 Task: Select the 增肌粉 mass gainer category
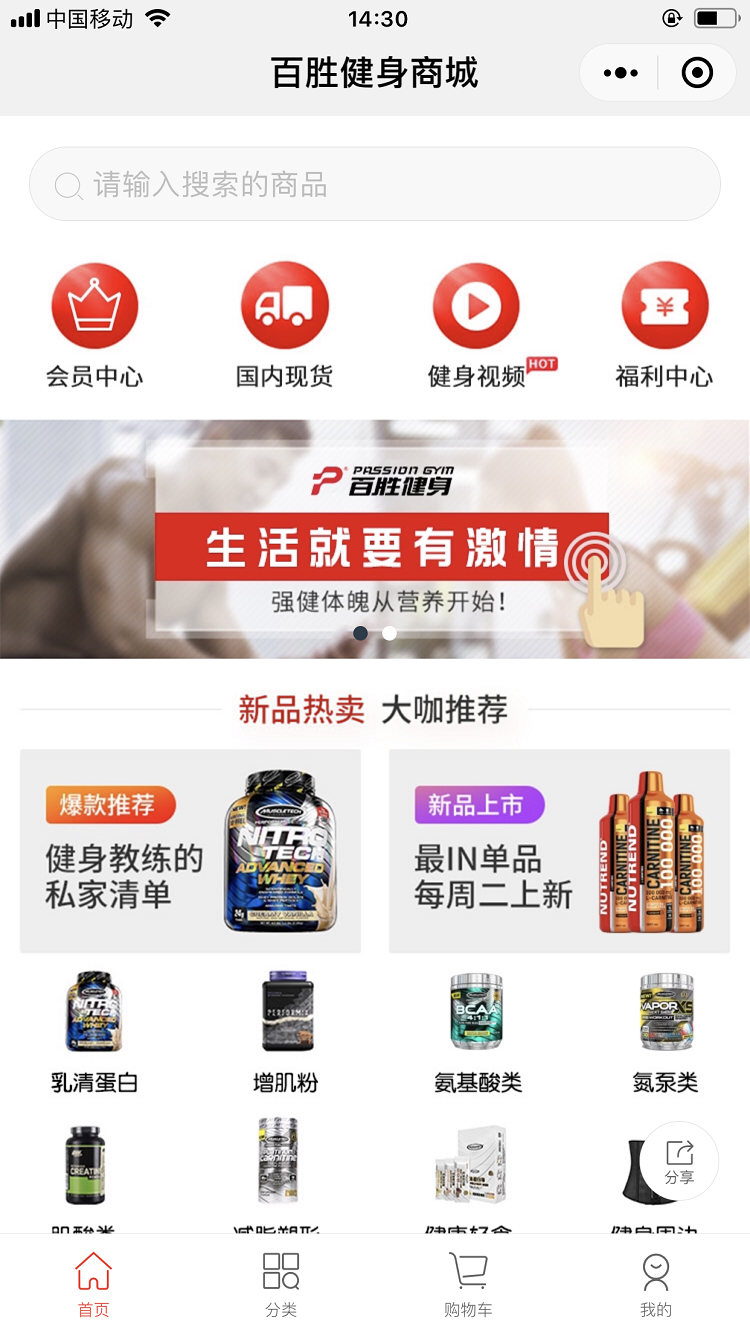285,1032
